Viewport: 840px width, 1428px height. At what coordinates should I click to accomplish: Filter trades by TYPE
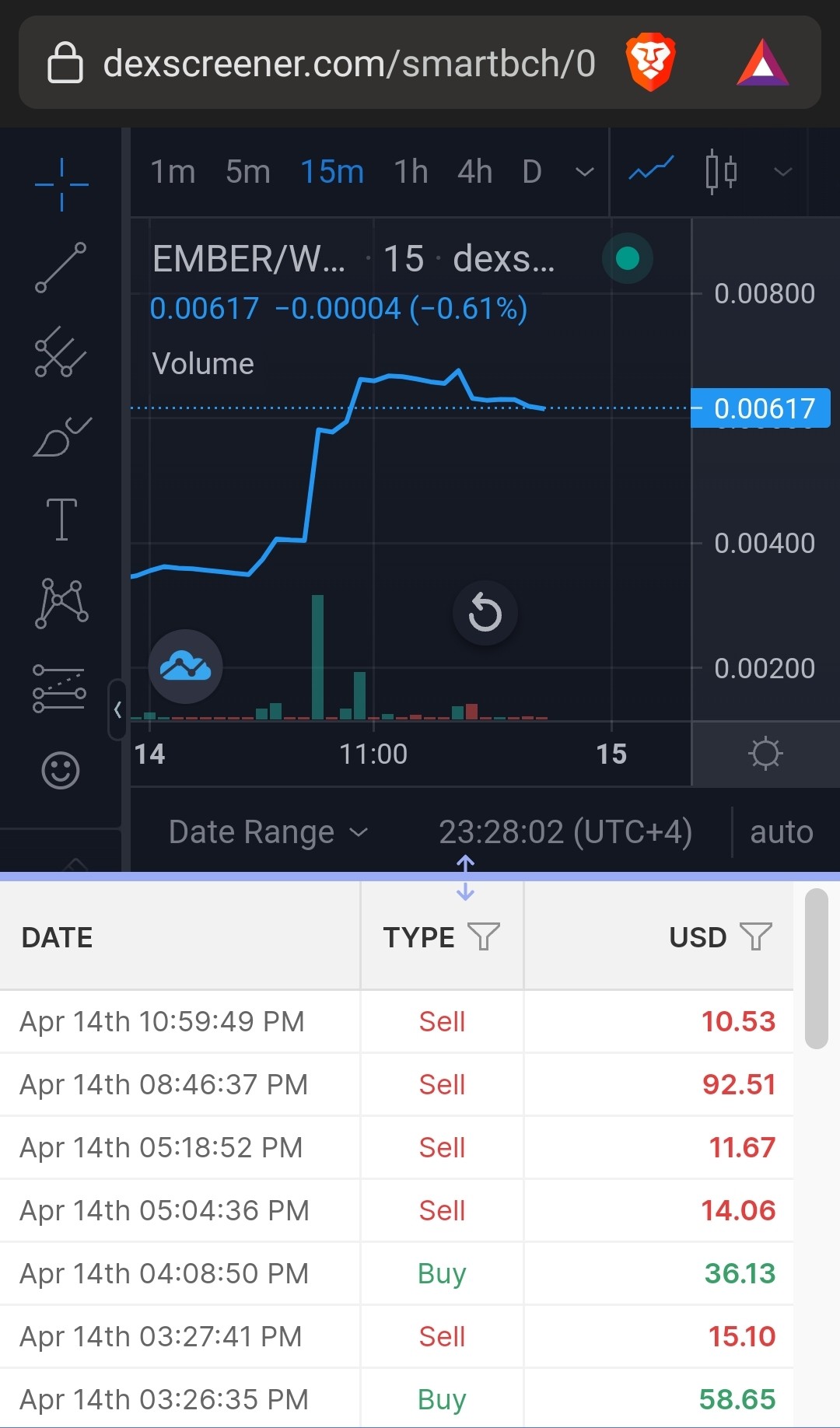click(x=484, y=936)
